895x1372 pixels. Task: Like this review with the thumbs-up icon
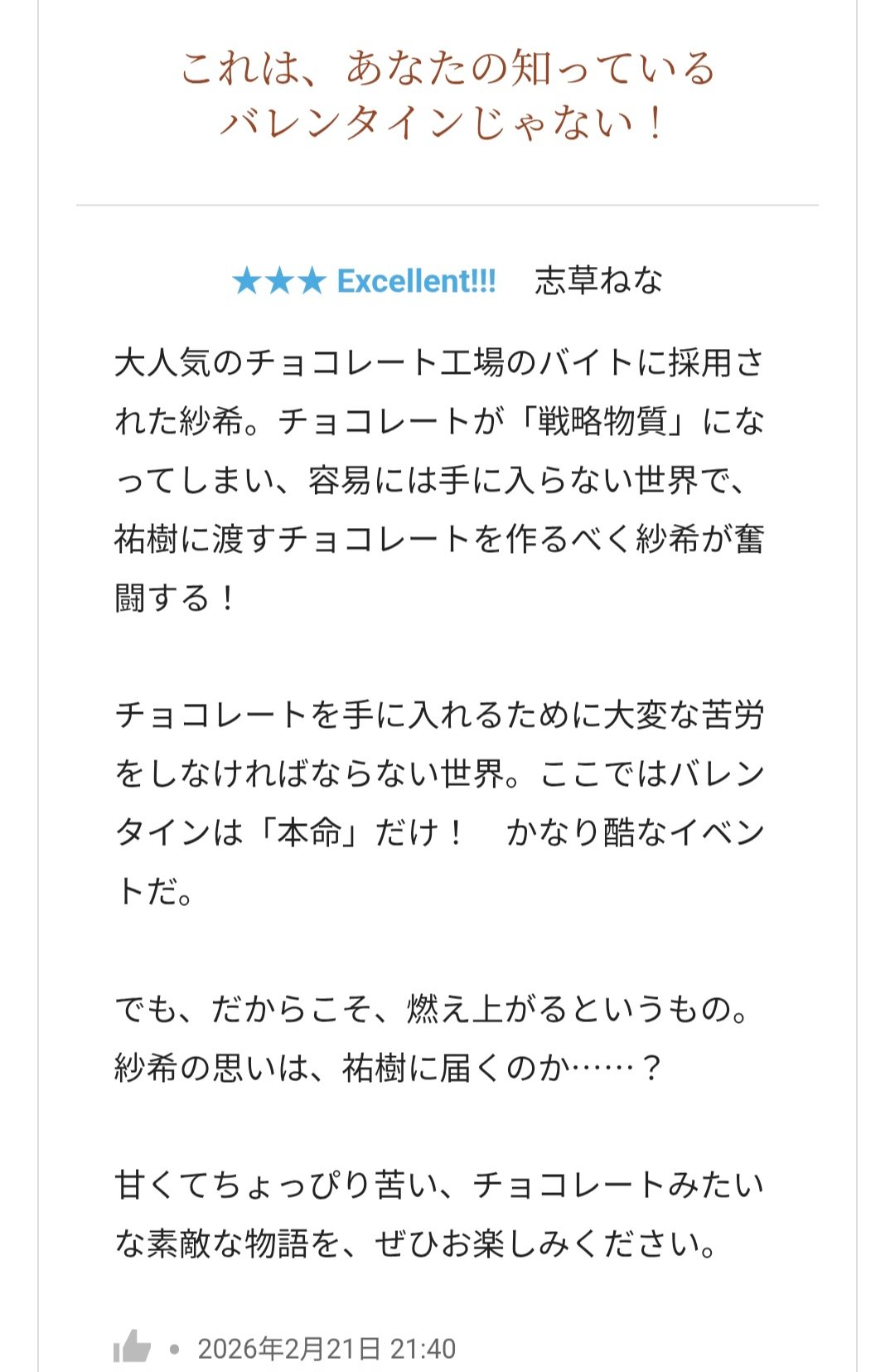coord(132,1346)
